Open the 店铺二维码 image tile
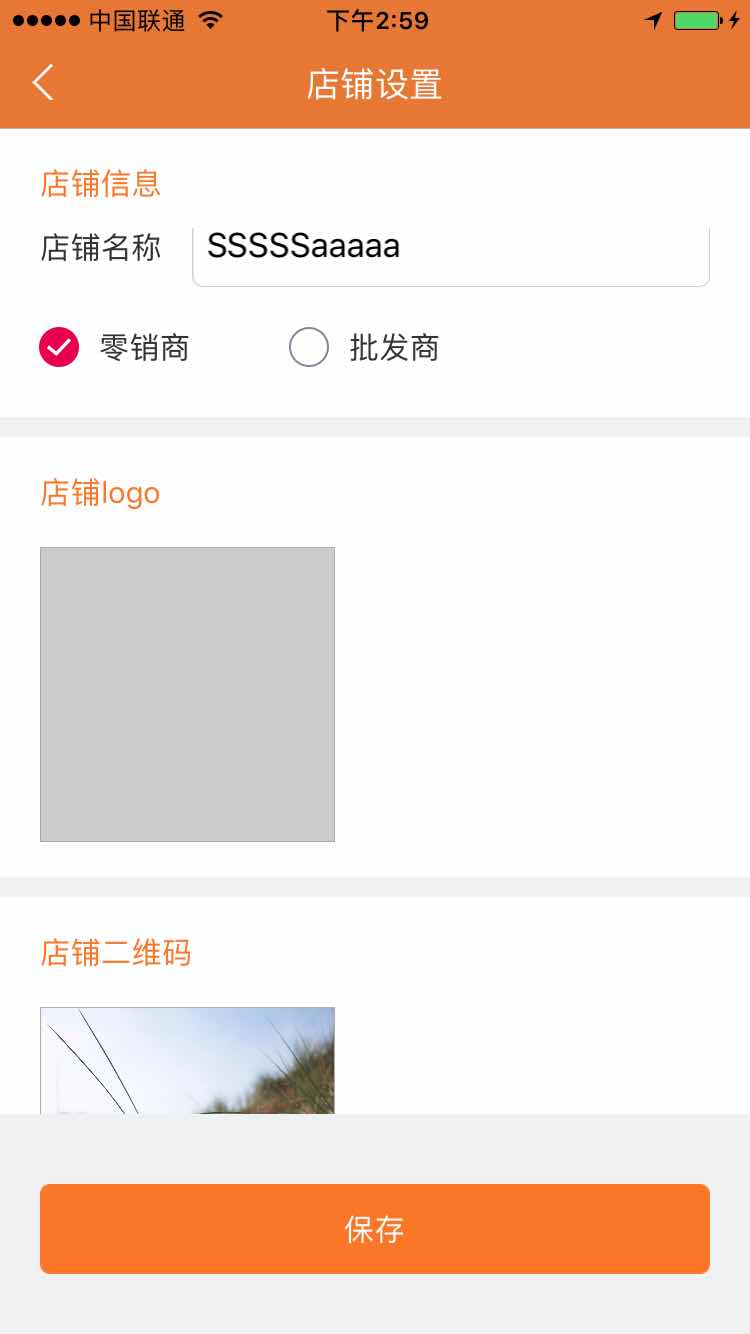Image resolution: width=750 pixels, height=1334 pixels. pyautogui.click(x=187, y=1060)
